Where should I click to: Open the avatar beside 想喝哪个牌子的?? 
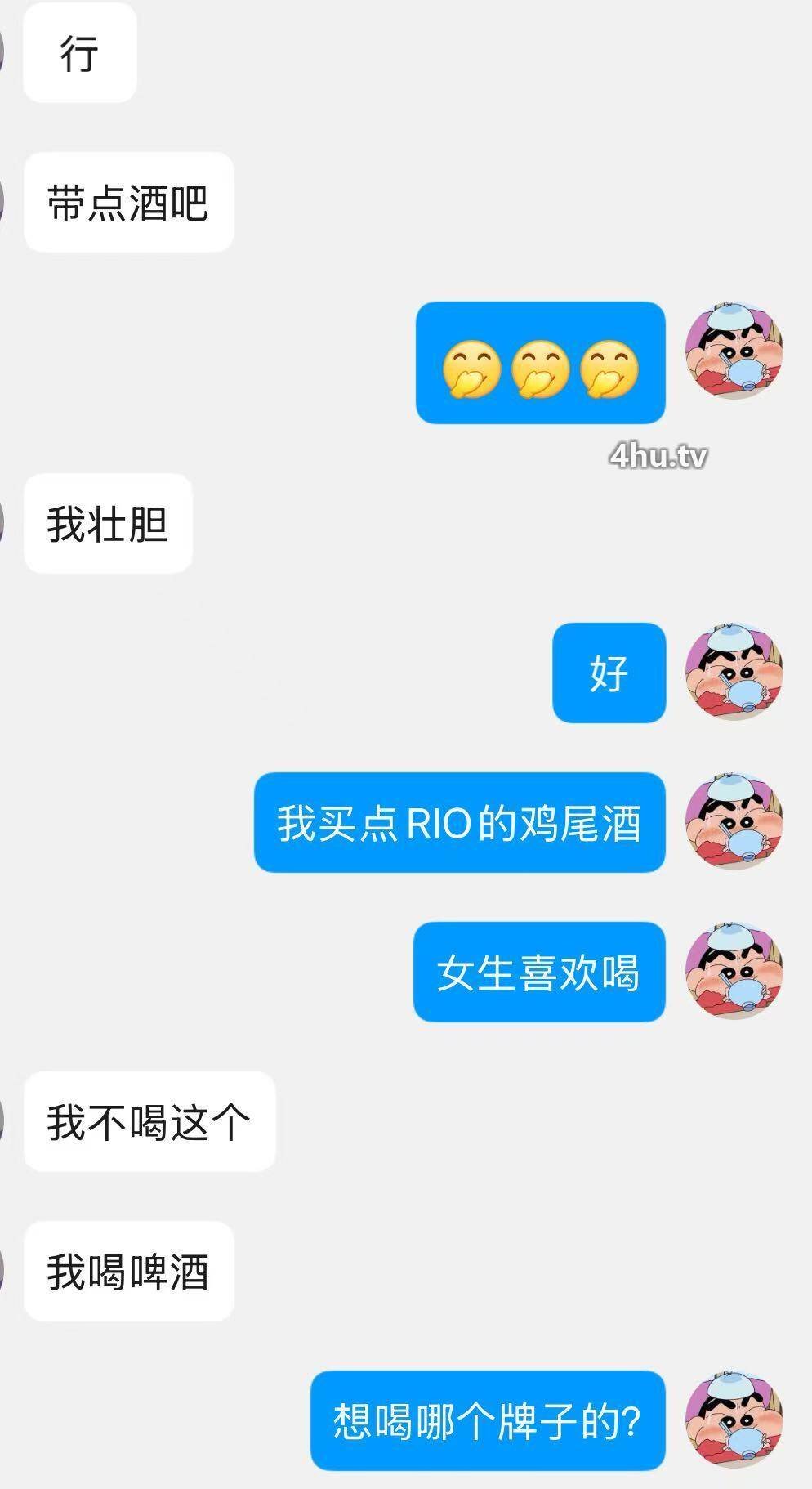pos(734,1420)
